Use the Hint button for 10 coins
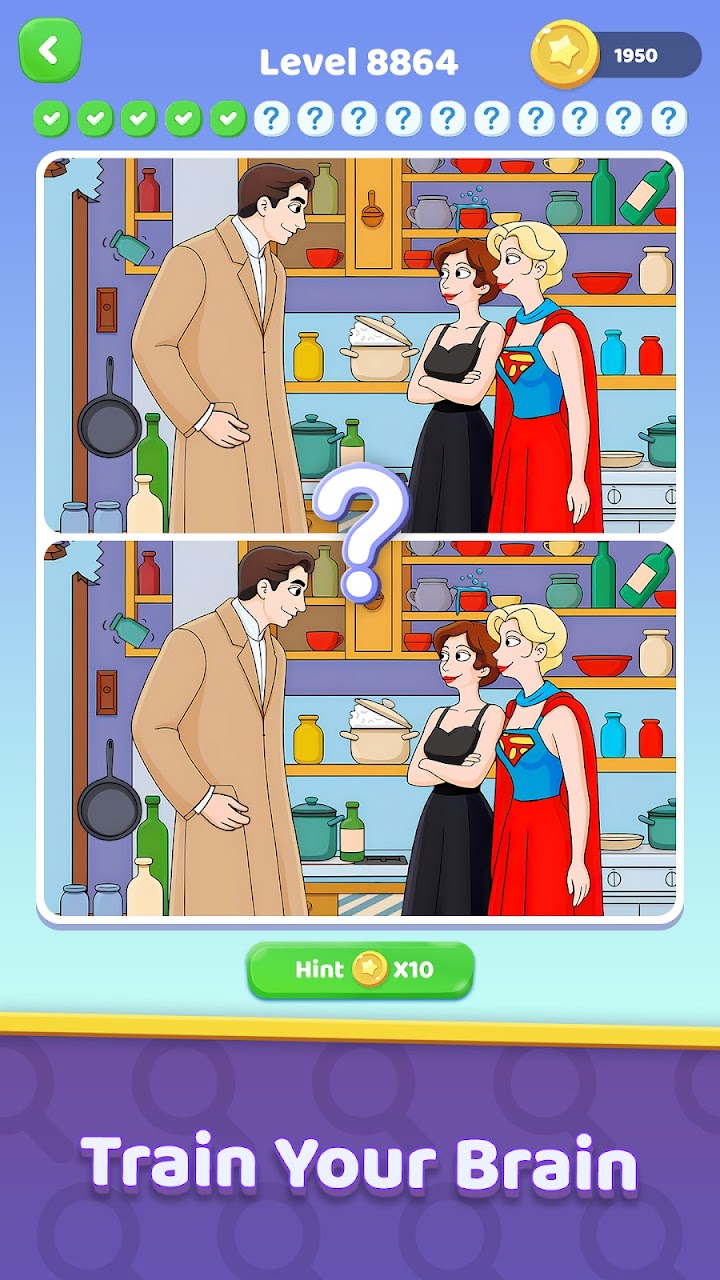720x1280 pixels. point(360,969)
